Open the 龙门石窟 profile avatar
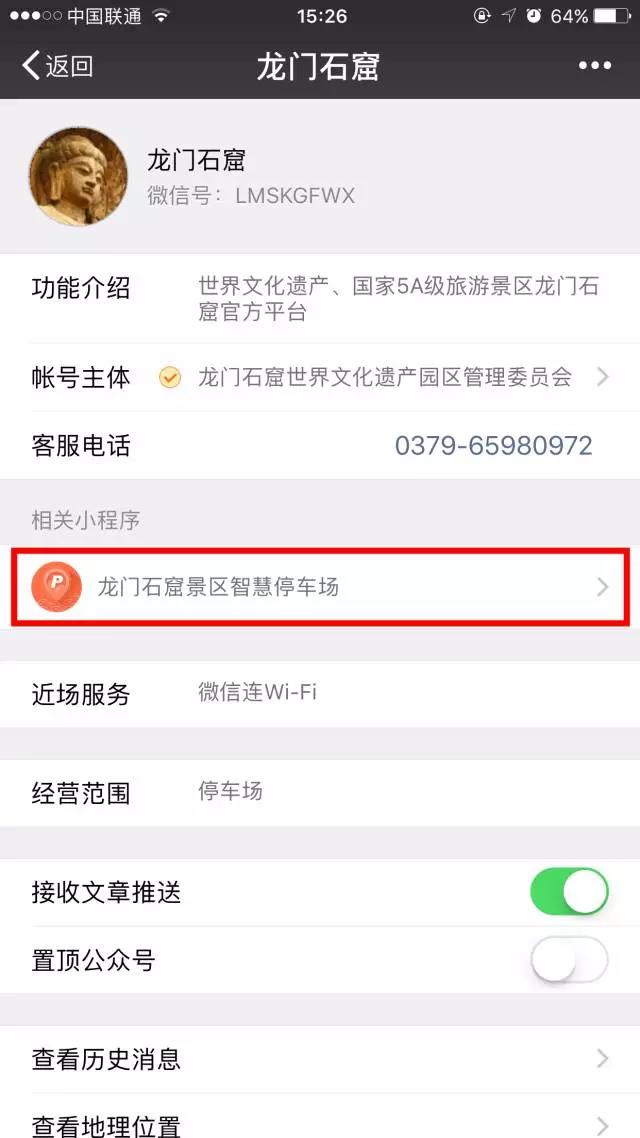This screenshot has height=1138, width=640. (79, 177)
